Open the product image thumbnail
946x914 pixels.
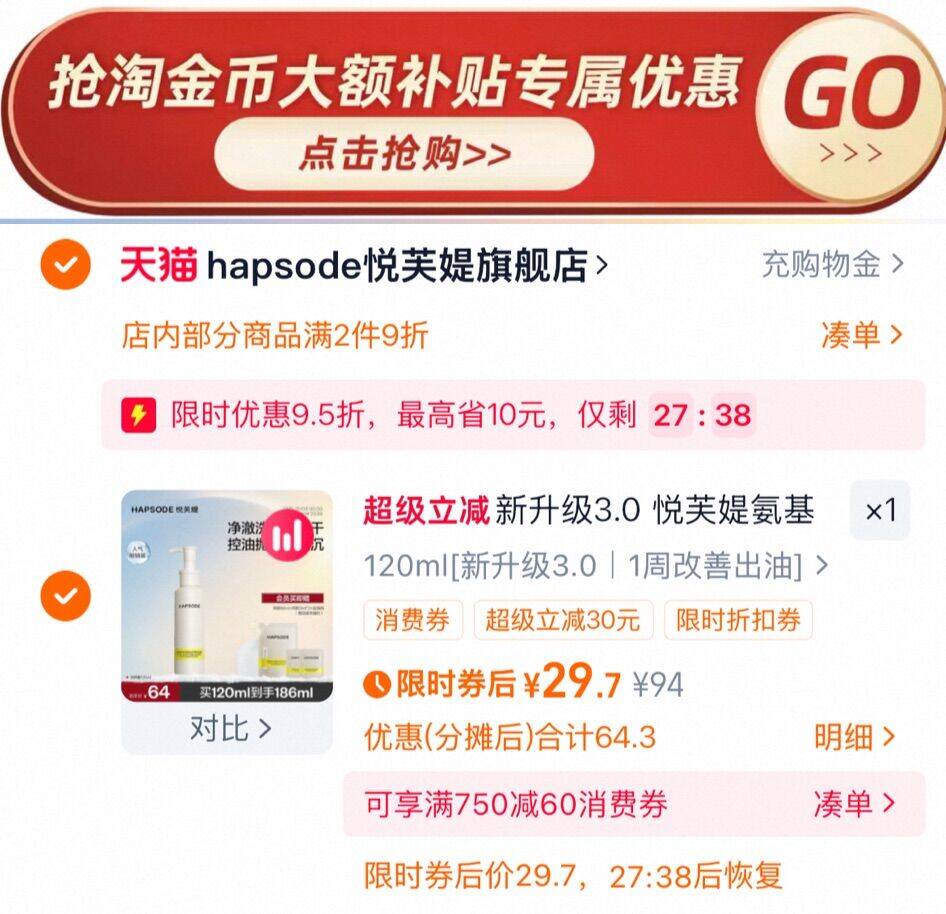227,596
